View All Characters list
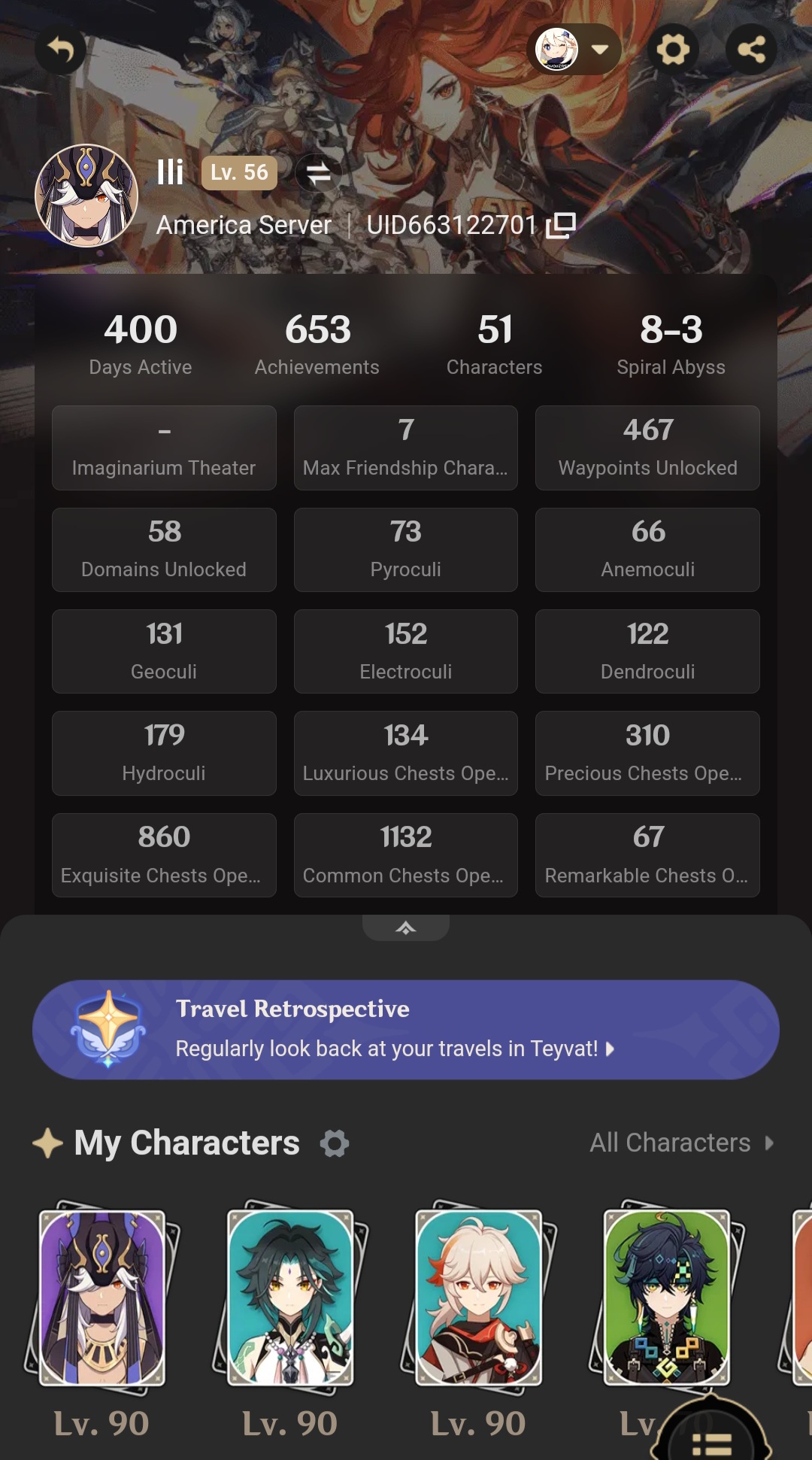Screen dimensions: 812x1460 [x=680, y=1143]
